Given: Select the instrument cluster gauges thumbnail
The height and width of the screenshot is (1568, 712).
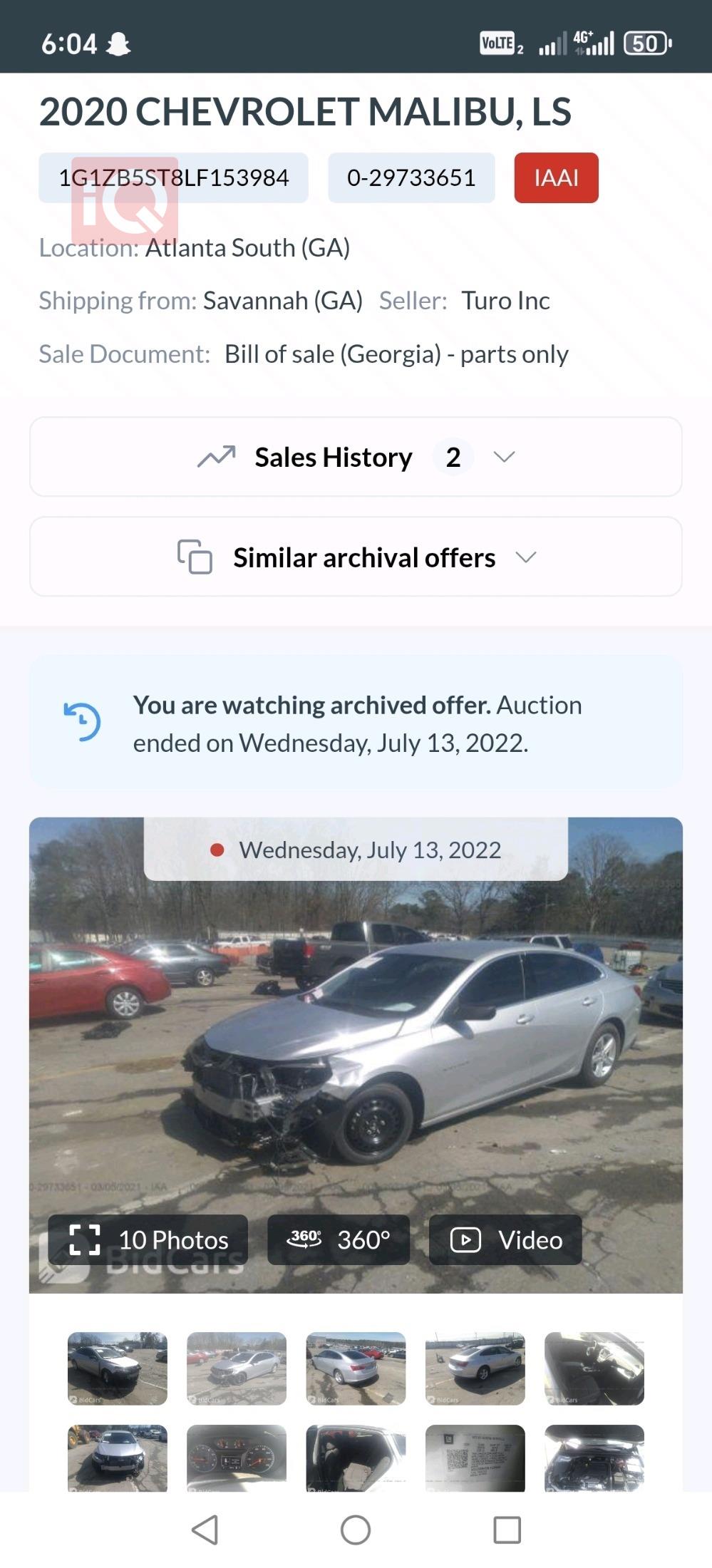Looking at the screenshot, I should (237, 1457).
